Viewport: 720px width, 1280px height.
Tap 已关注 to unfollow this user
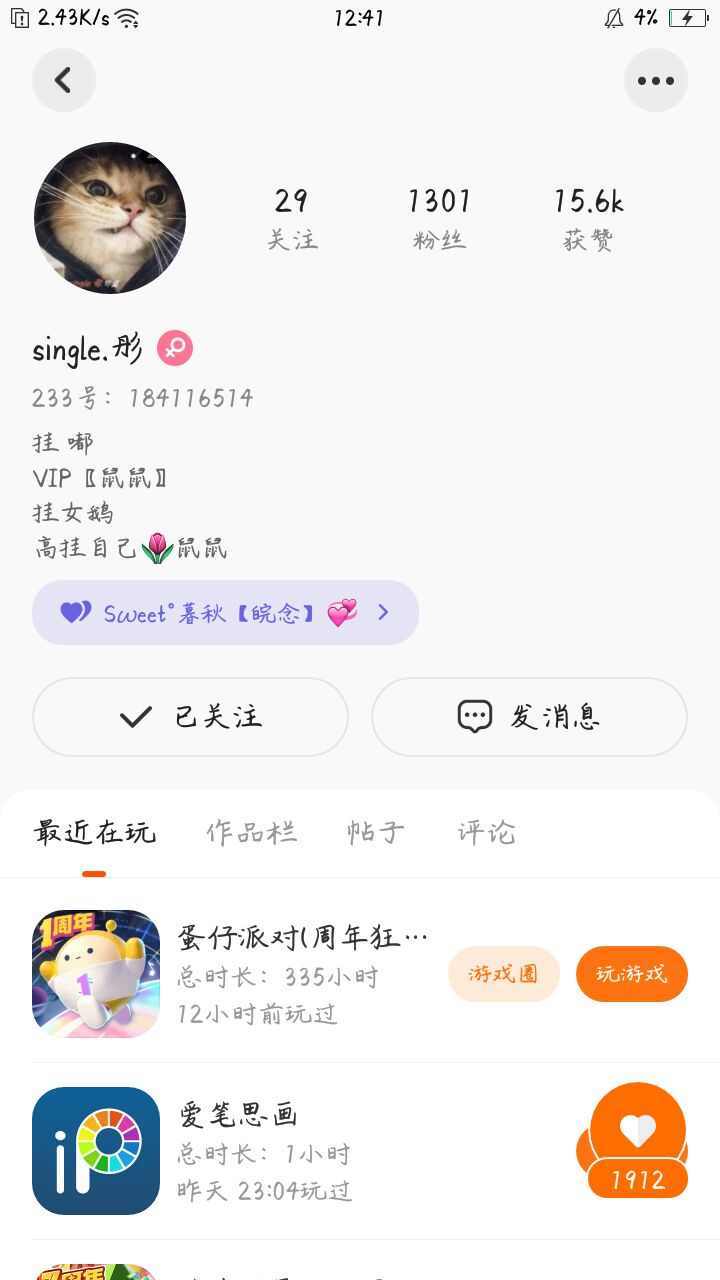coord(190,716)
